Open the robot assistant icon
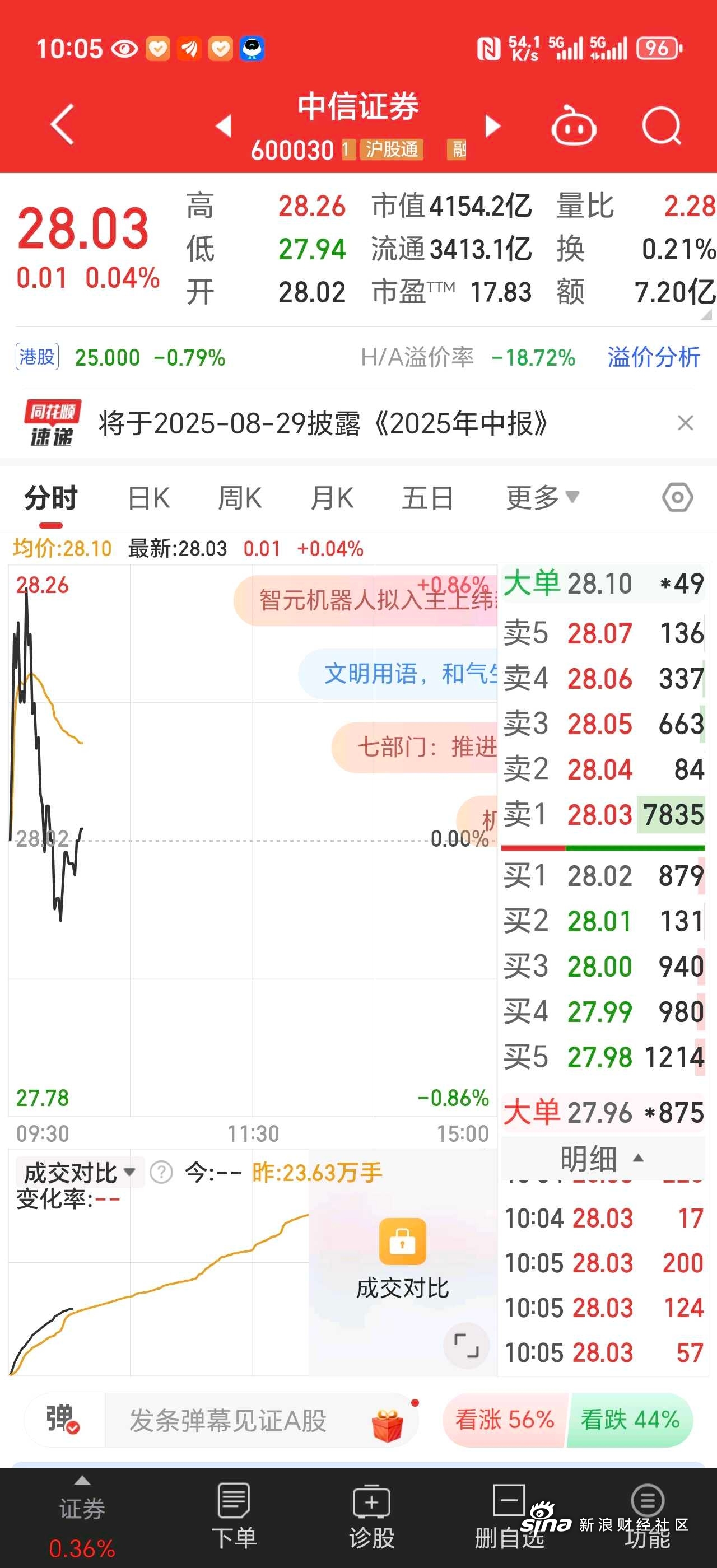 tap(574, 126)
